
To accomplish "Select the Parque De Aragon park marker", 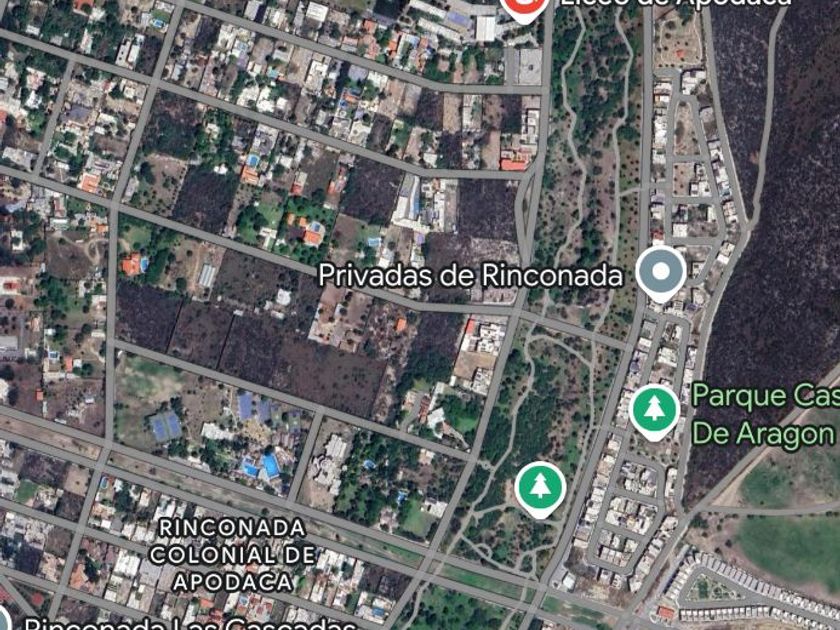I will 654,412.
